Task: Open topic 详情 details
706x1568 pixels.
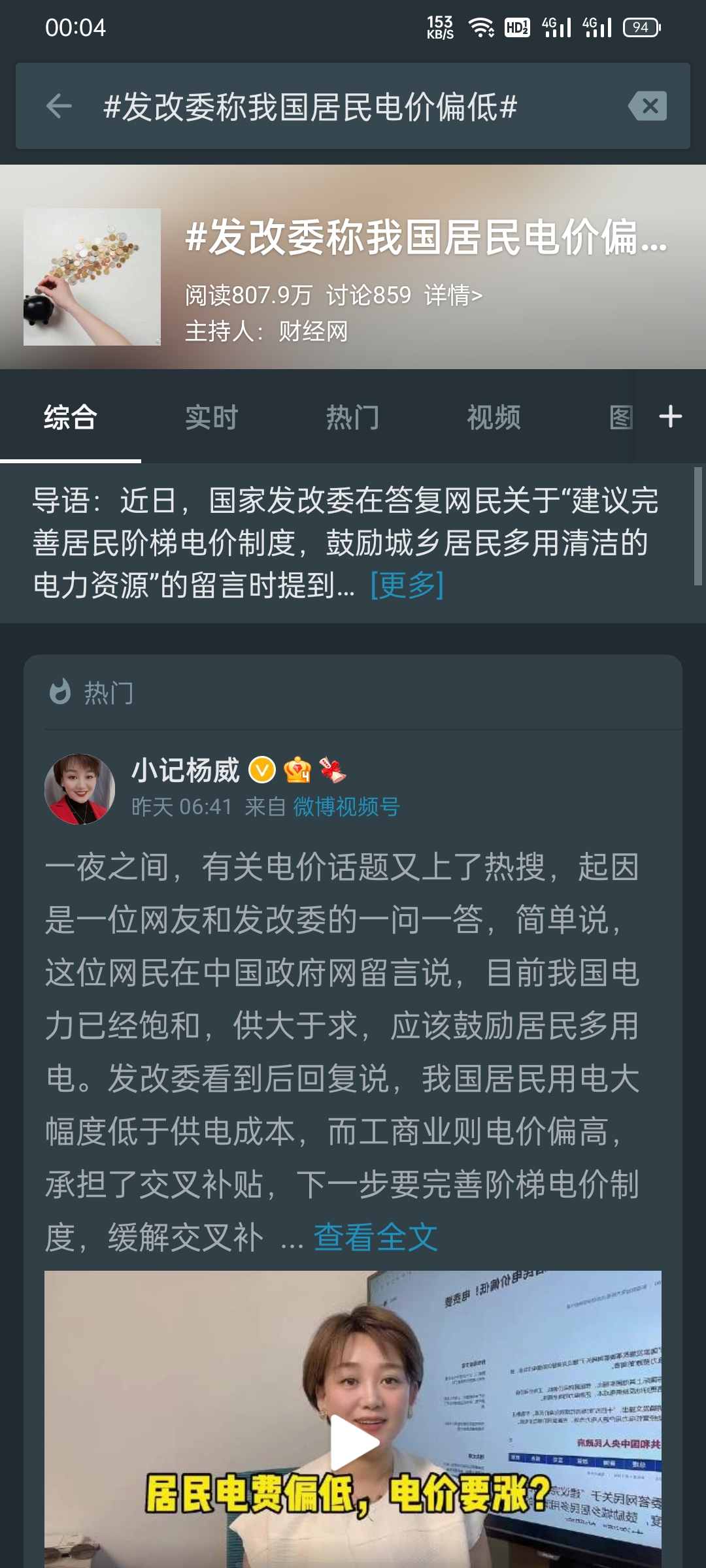Action: (453, 295)
